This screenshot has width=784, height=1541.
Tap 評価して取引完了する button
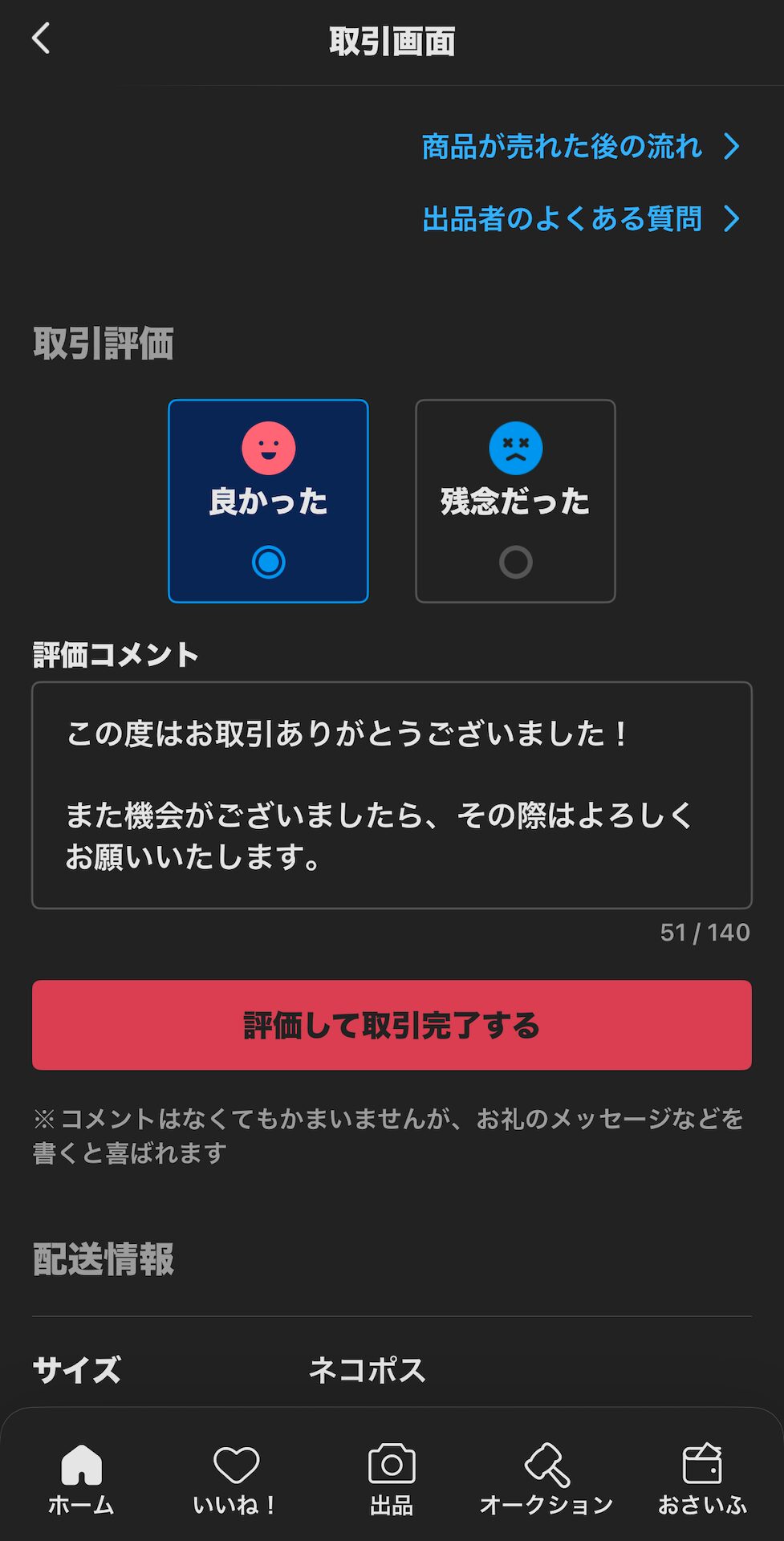click(x=392, y=1025)
